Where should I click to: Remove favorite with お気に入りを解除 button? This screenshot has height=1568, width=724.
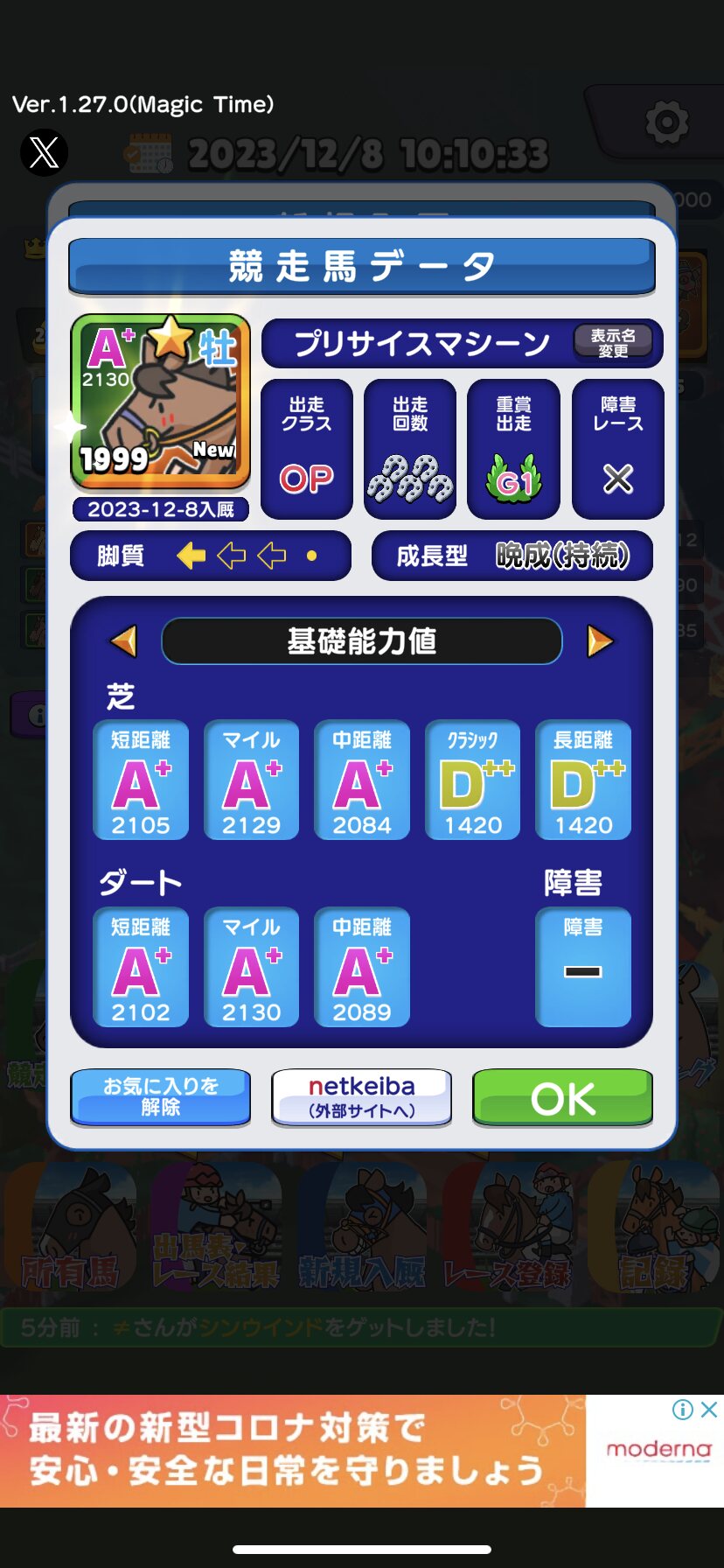160,1097
